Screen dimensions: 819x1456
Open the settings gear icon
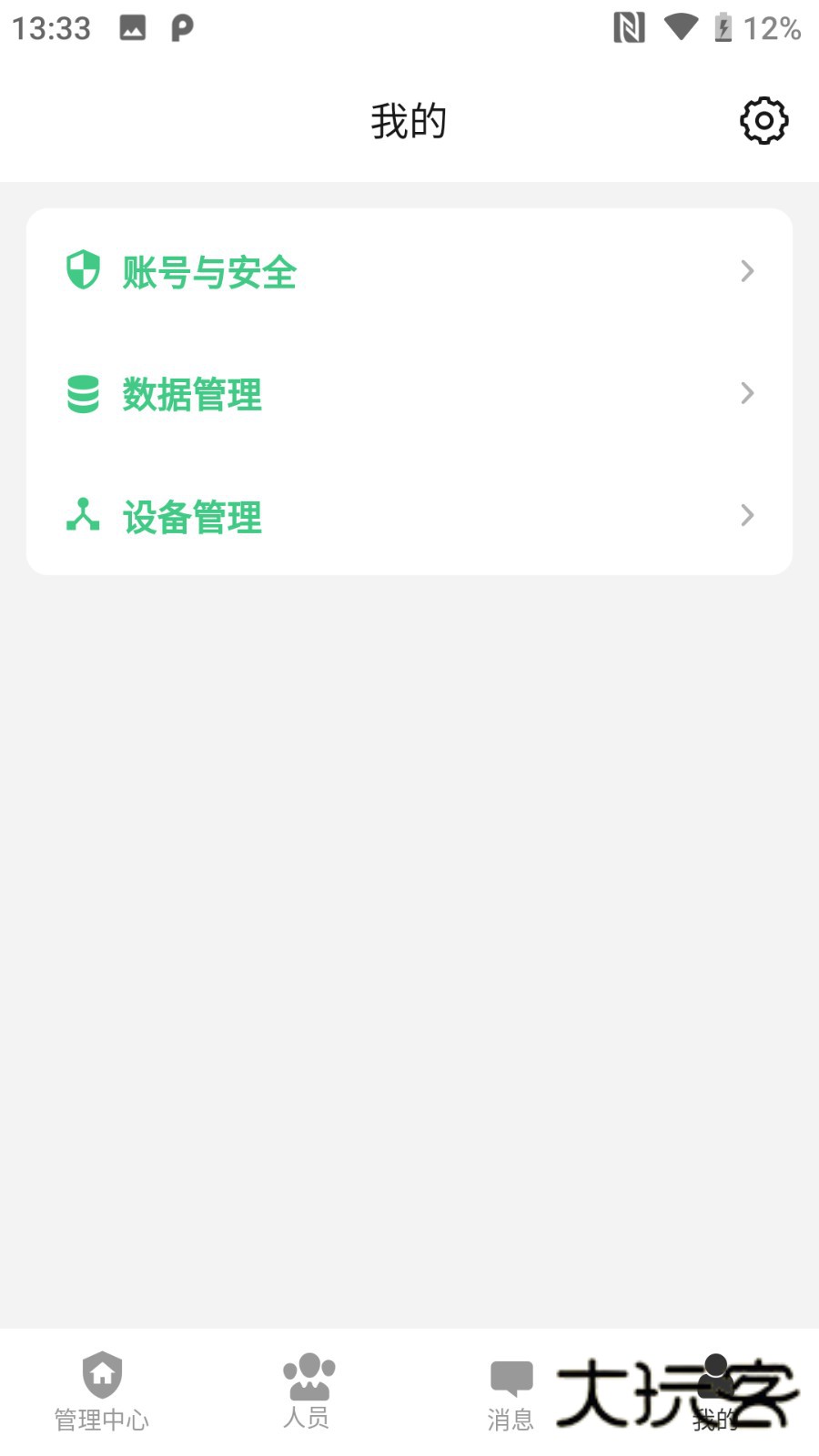(763, 119)
